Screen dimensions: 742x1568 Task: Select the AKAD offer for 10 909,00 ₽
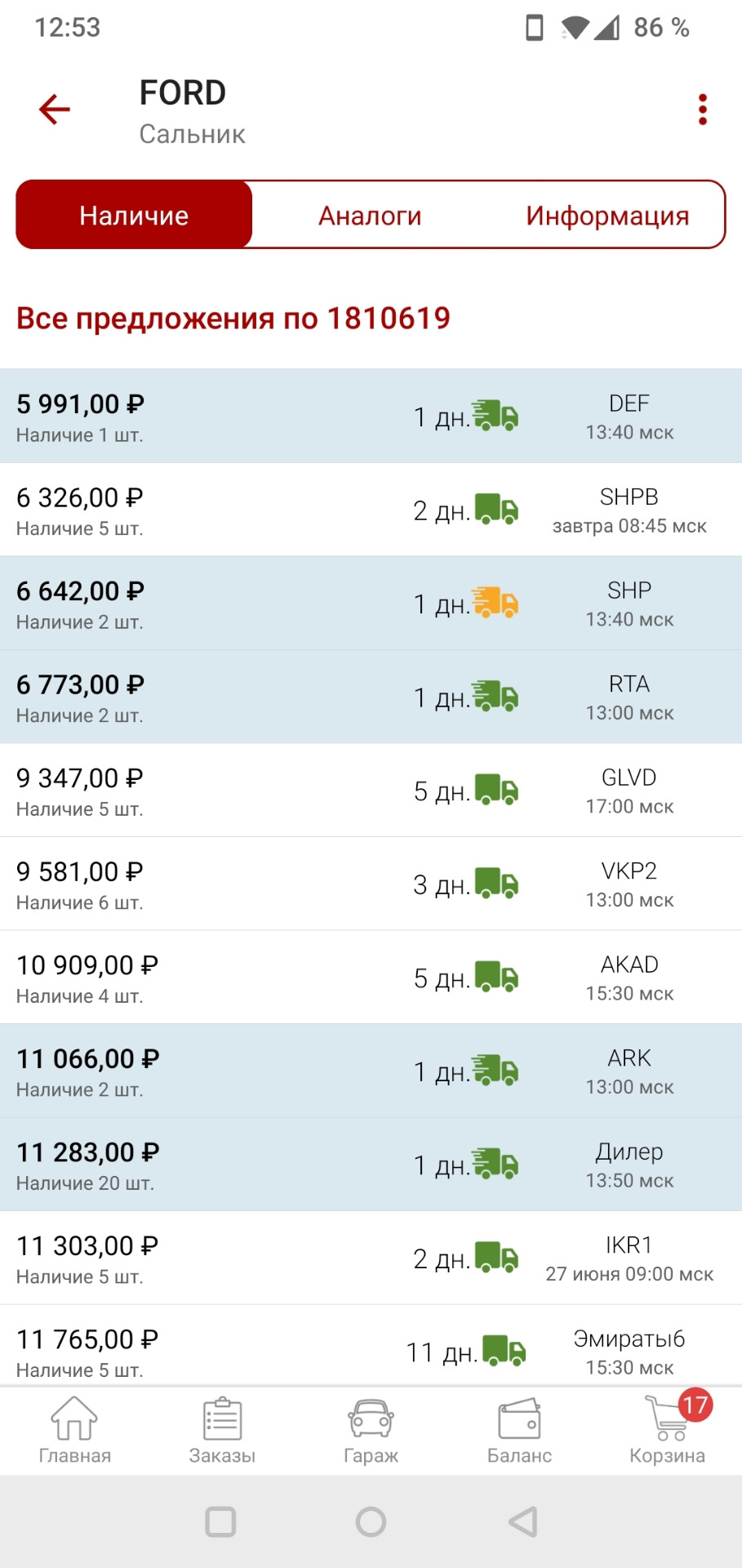coord(371,978)
